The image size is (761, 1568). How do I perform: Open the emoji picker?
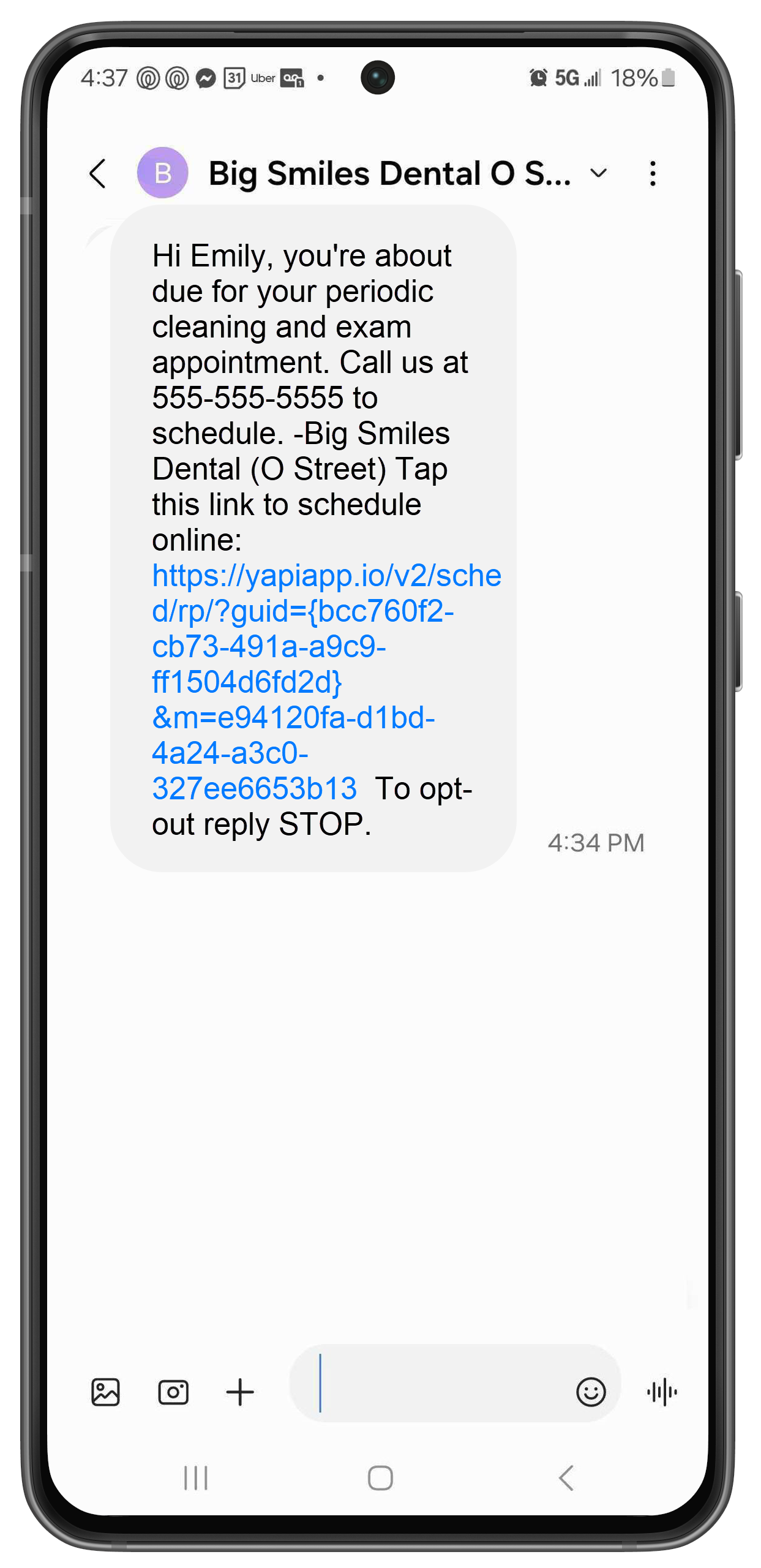[x=590, y=1392]
